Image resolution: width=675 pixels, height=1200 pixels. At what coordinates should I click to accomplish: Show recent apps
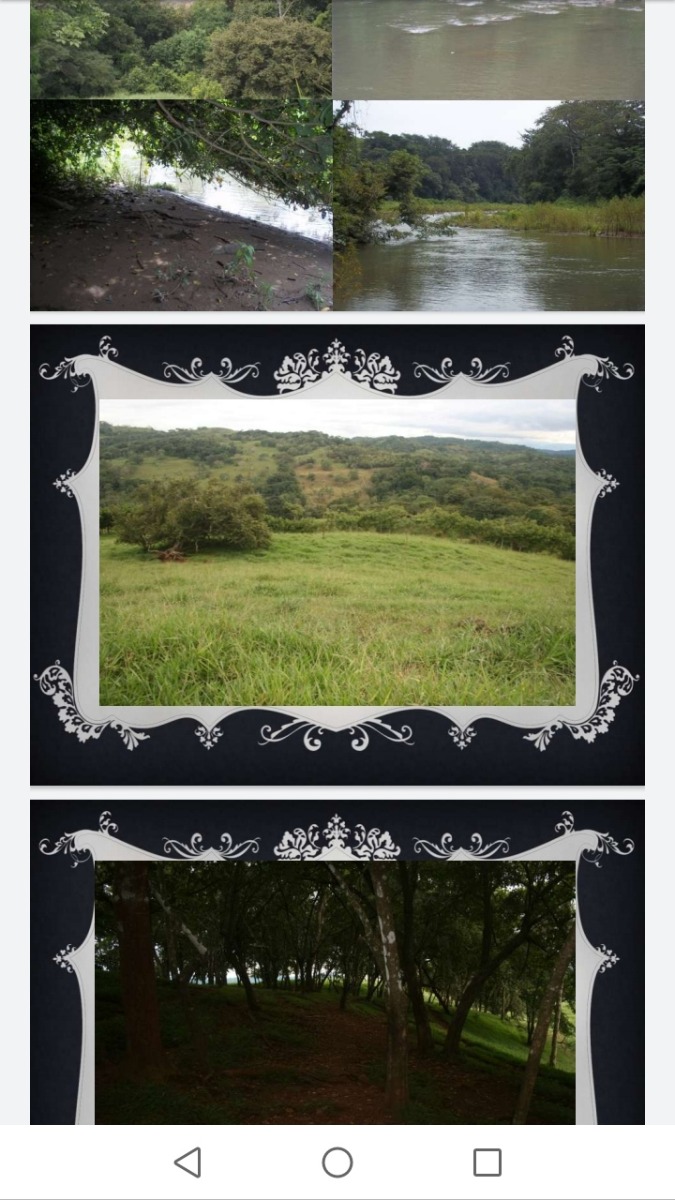tap(487, 1162)
